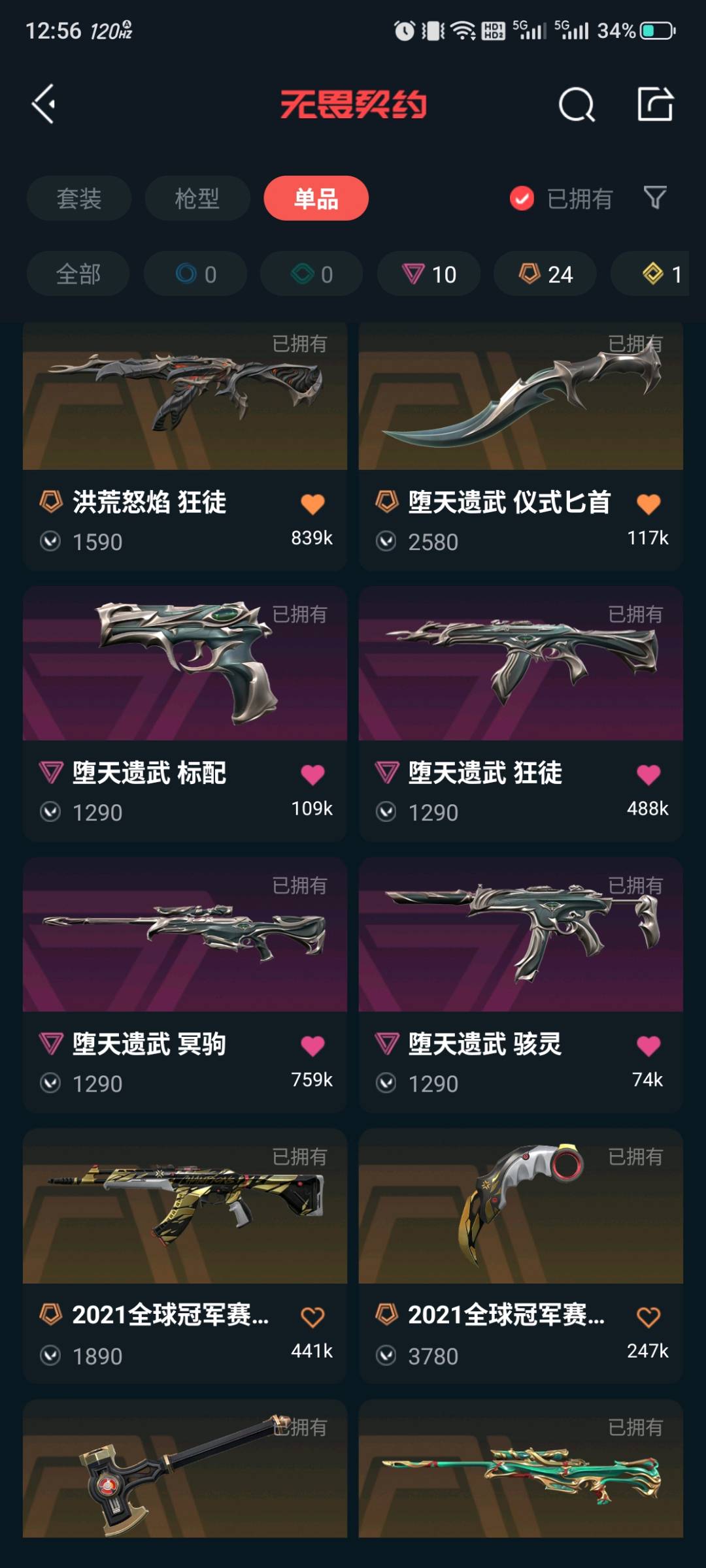Screen dimensions: 706x1568
Task: Like the 堕天遗武 标配 skin
Action: (x=312, y=775)
